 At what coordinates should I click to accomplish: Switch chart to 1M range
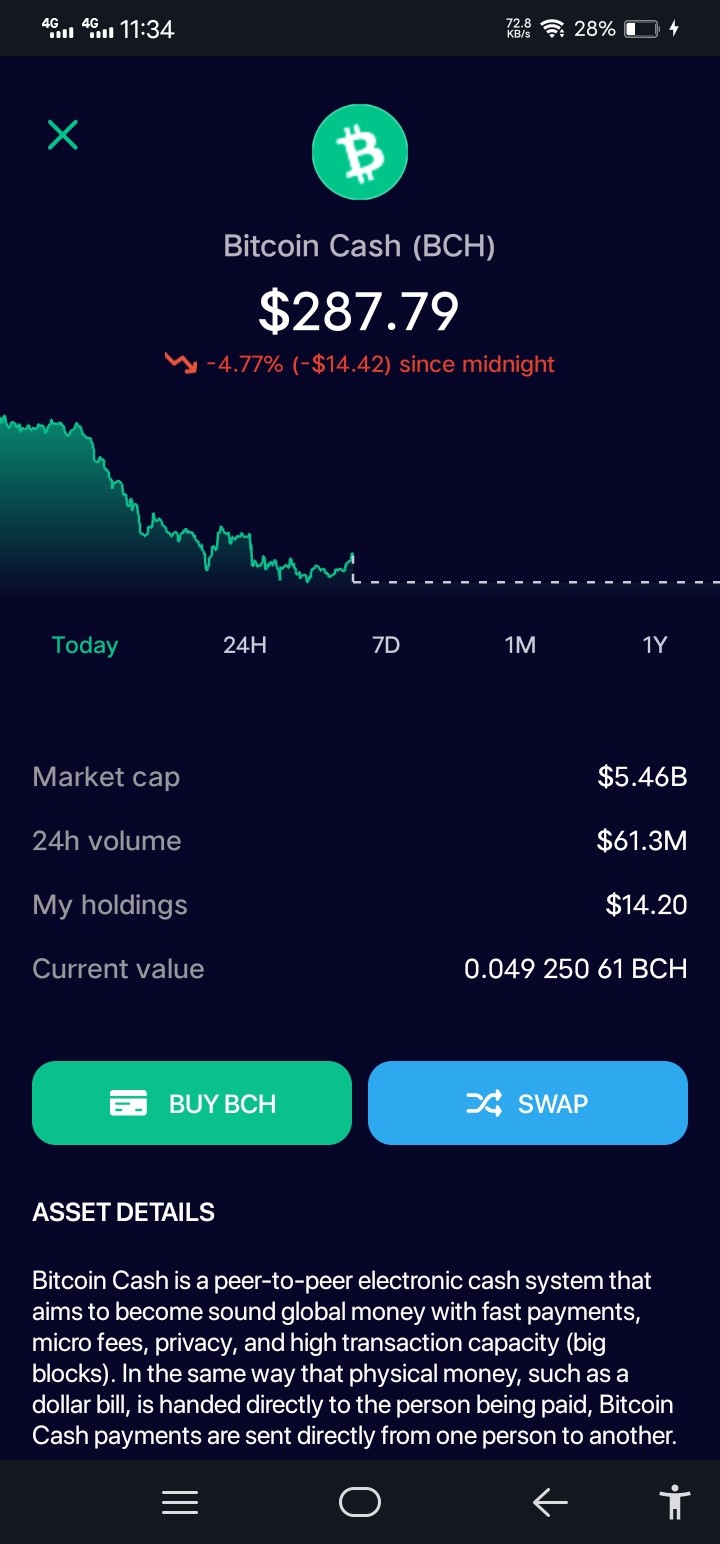(x=520, y=645)
